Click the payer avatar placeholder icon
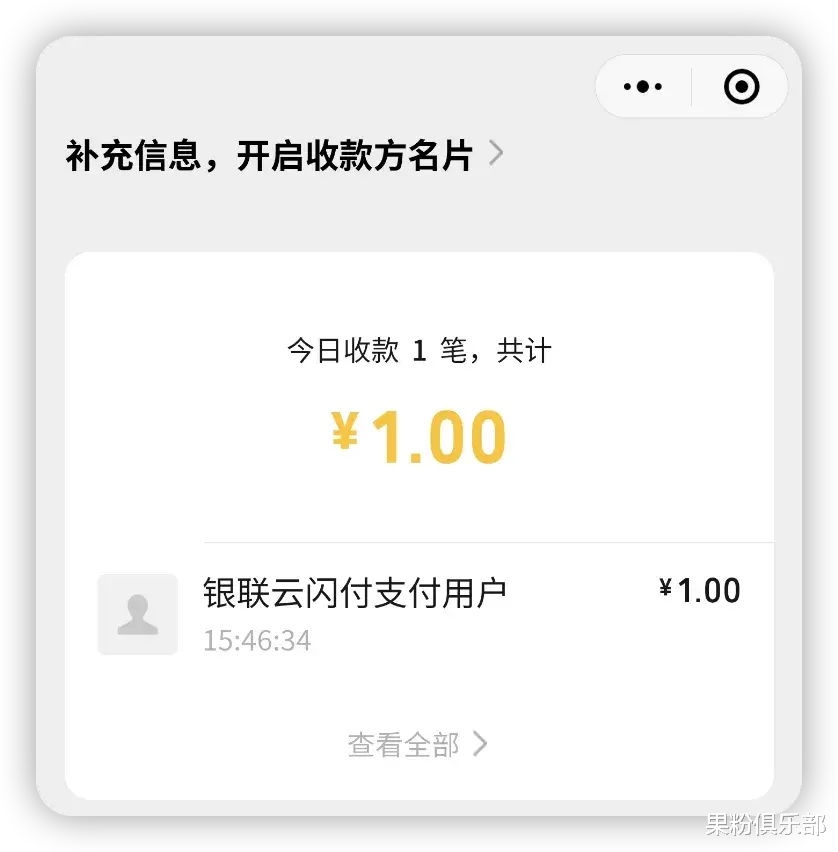This screenshot has width=838, height=852. [137, 614]
